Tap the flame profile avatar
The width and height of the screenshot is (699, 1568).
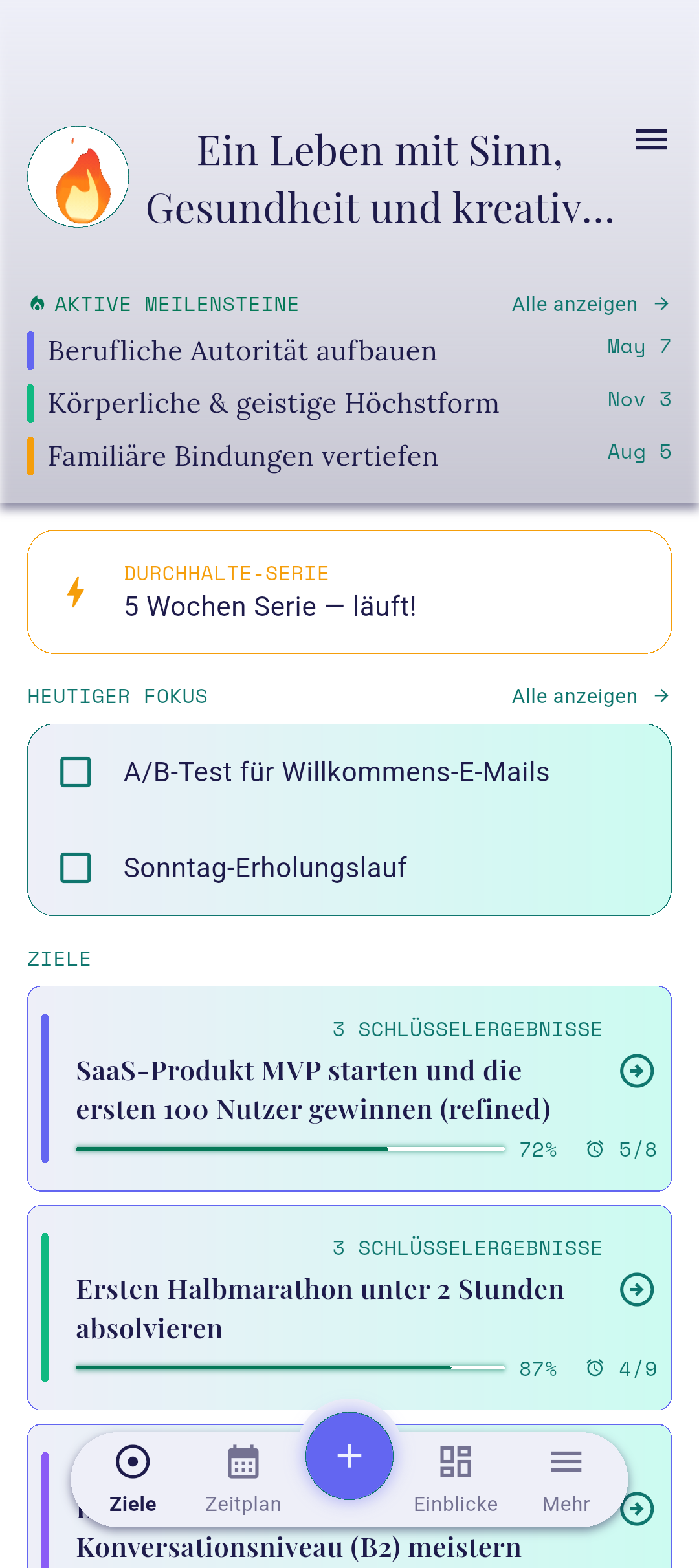(78, 177)
